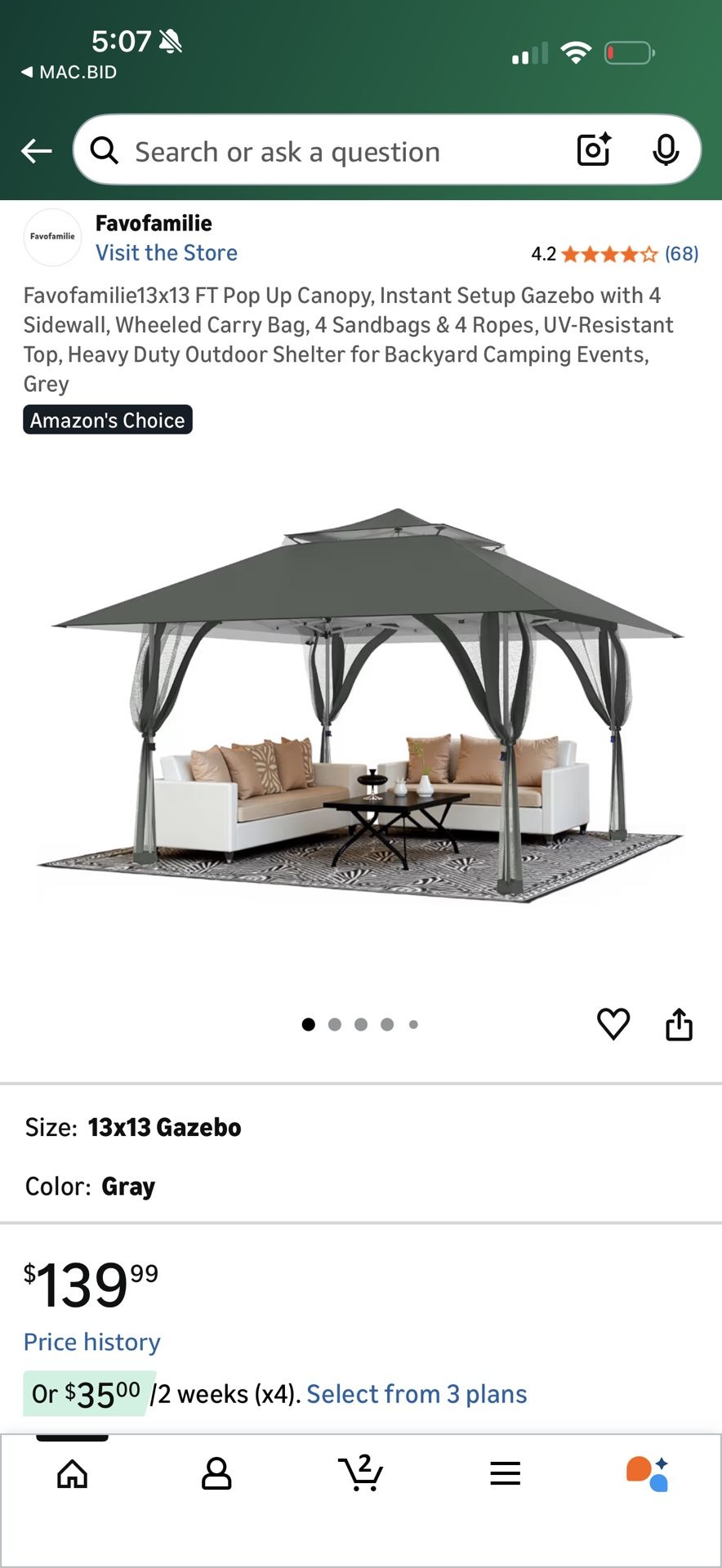Open the hamburger menu in the bottom bar
Image resolution: width=722 pixels, height=1568 pixels.
[505, 1474]
